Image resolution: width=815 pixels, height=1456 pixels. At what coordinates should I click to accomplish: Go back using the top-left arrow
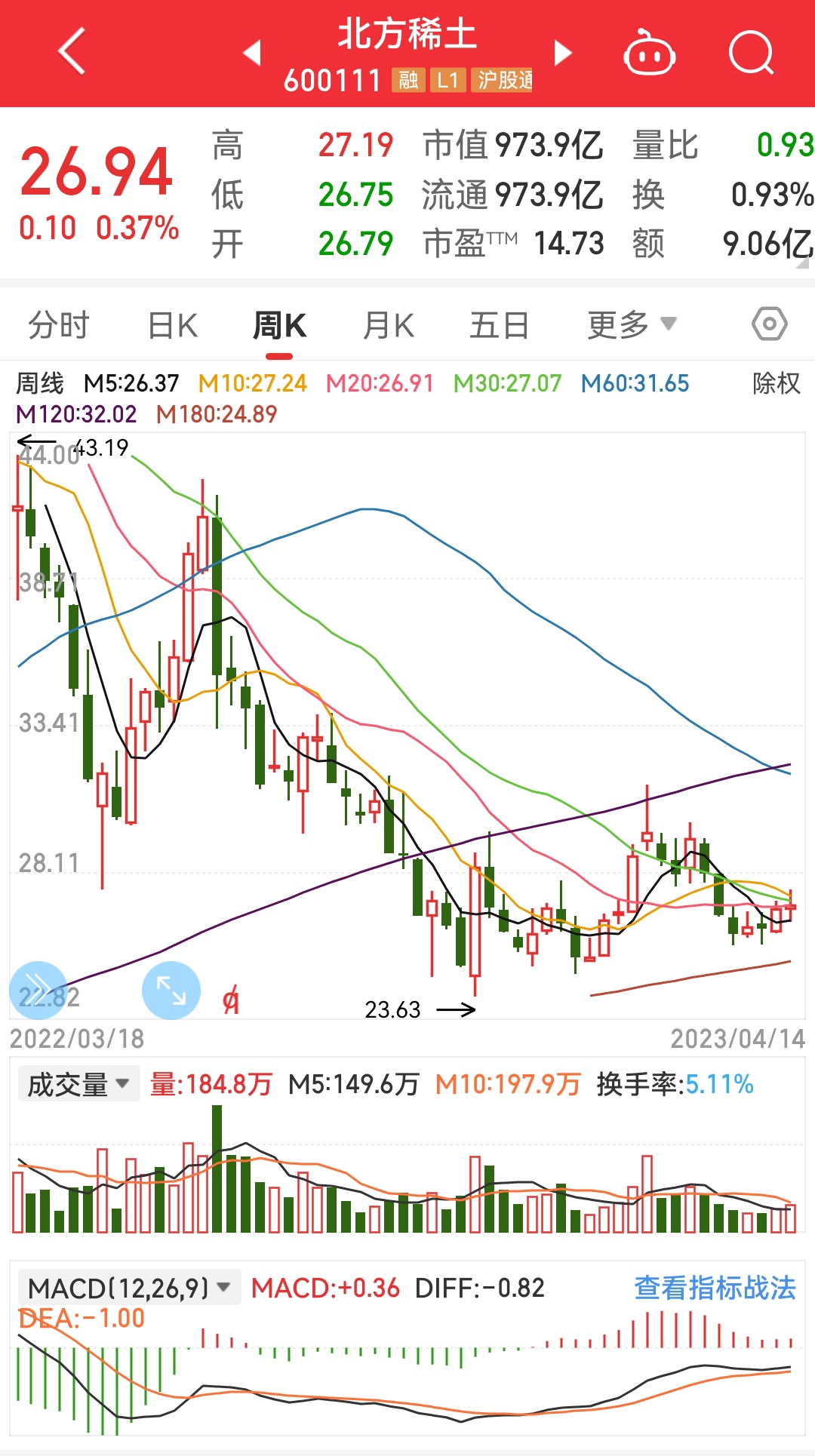coord(72,52)
